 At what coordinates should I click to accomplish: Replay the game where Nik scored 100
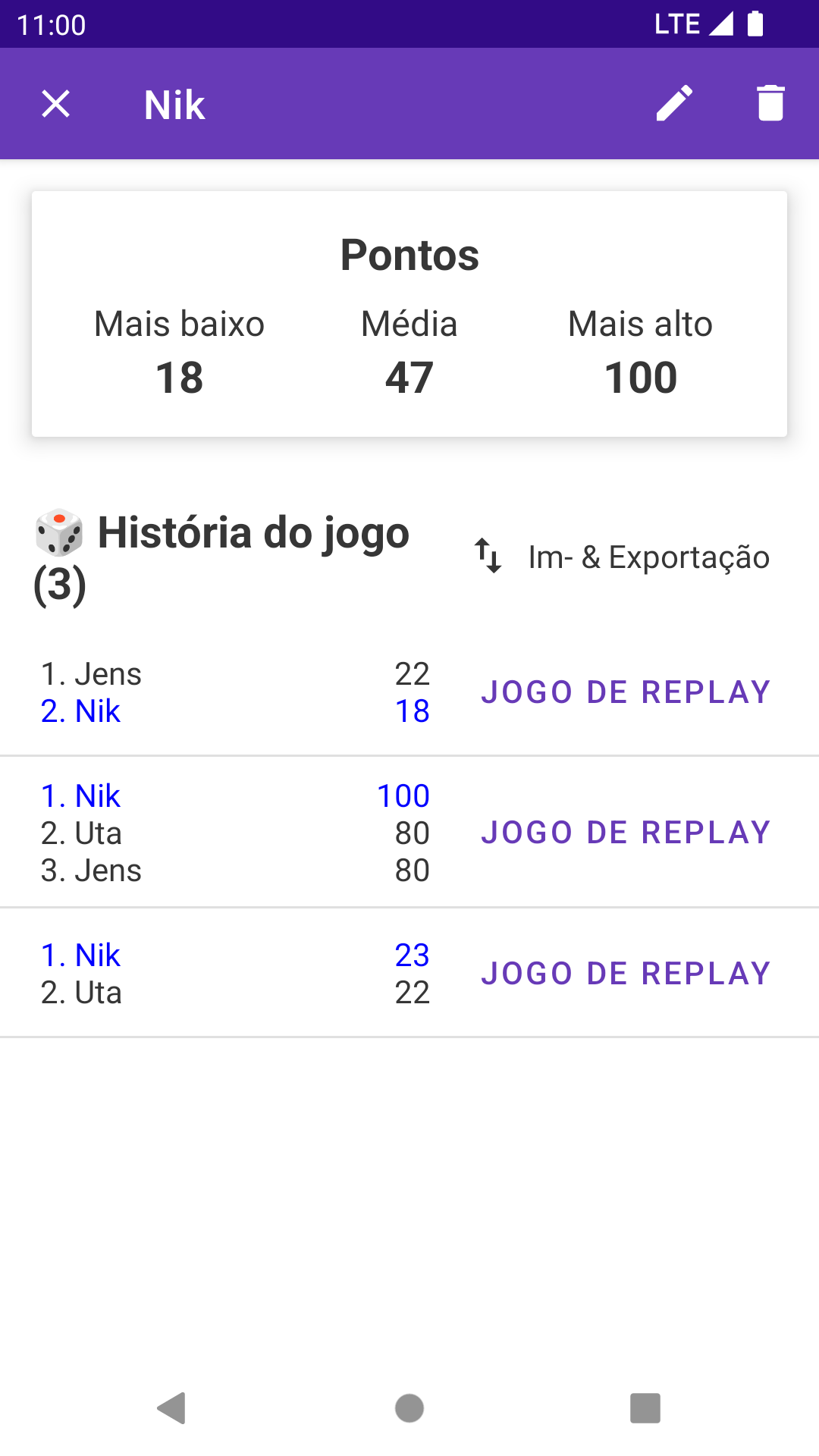coord(626,833)
